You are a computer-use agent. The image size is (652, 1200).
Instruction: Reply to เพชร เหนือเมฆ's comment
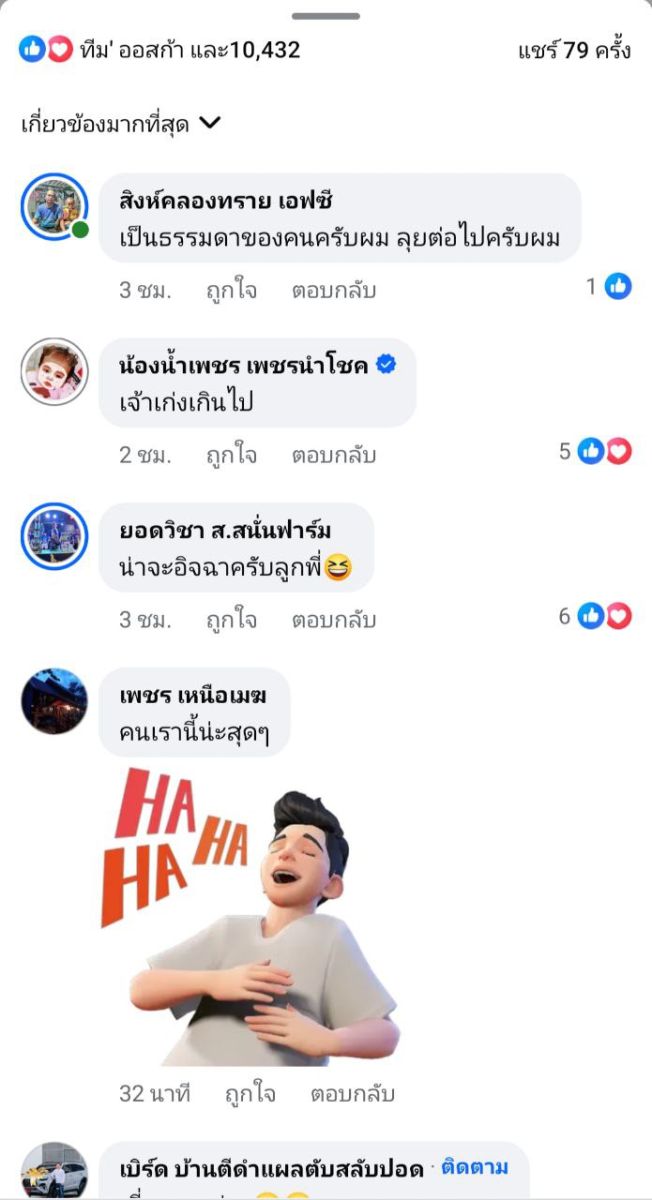pyautogui.click(x=352, y=1093)
